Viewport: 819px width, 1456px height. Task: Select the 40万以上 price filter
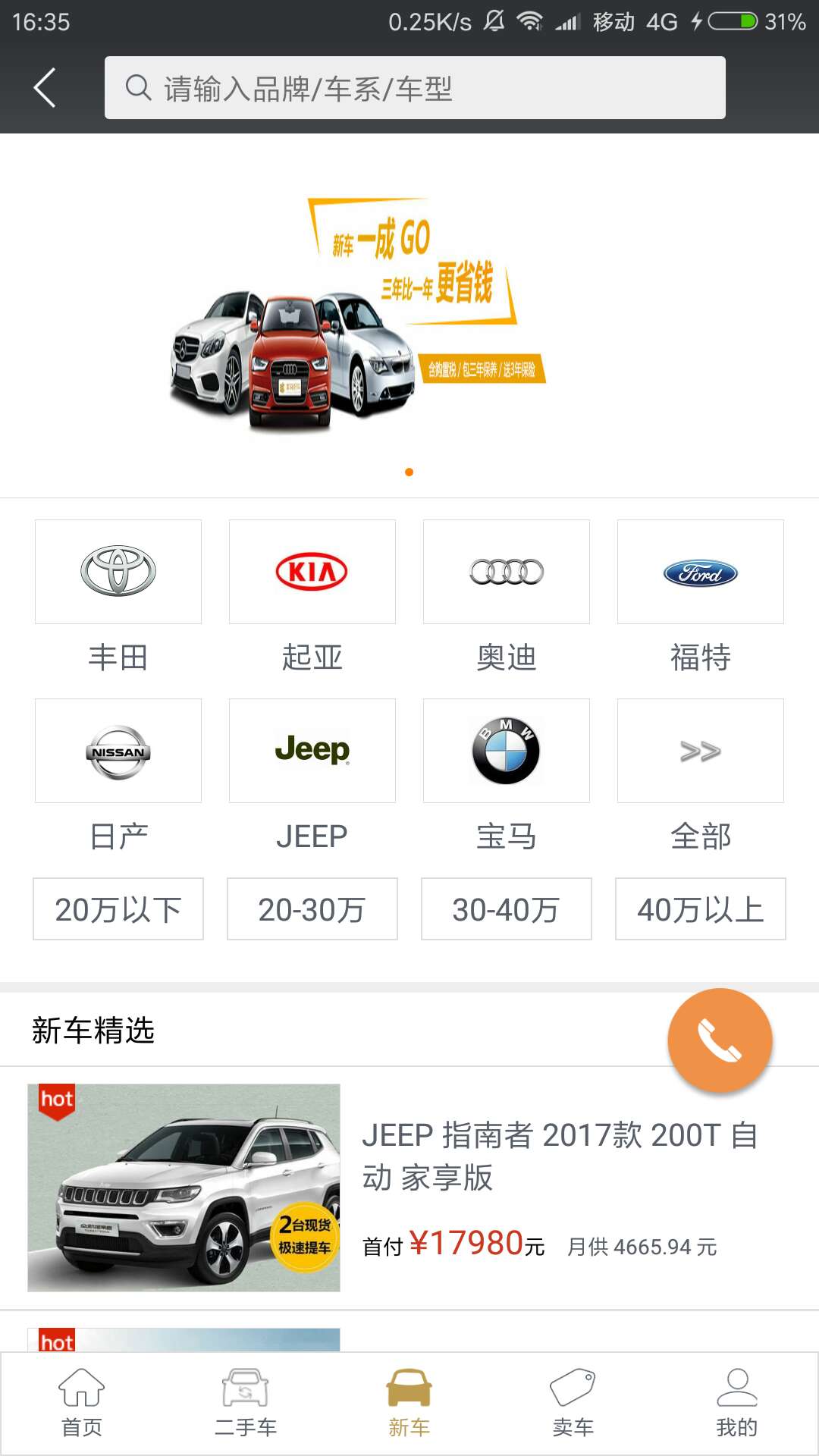(700, 908)
